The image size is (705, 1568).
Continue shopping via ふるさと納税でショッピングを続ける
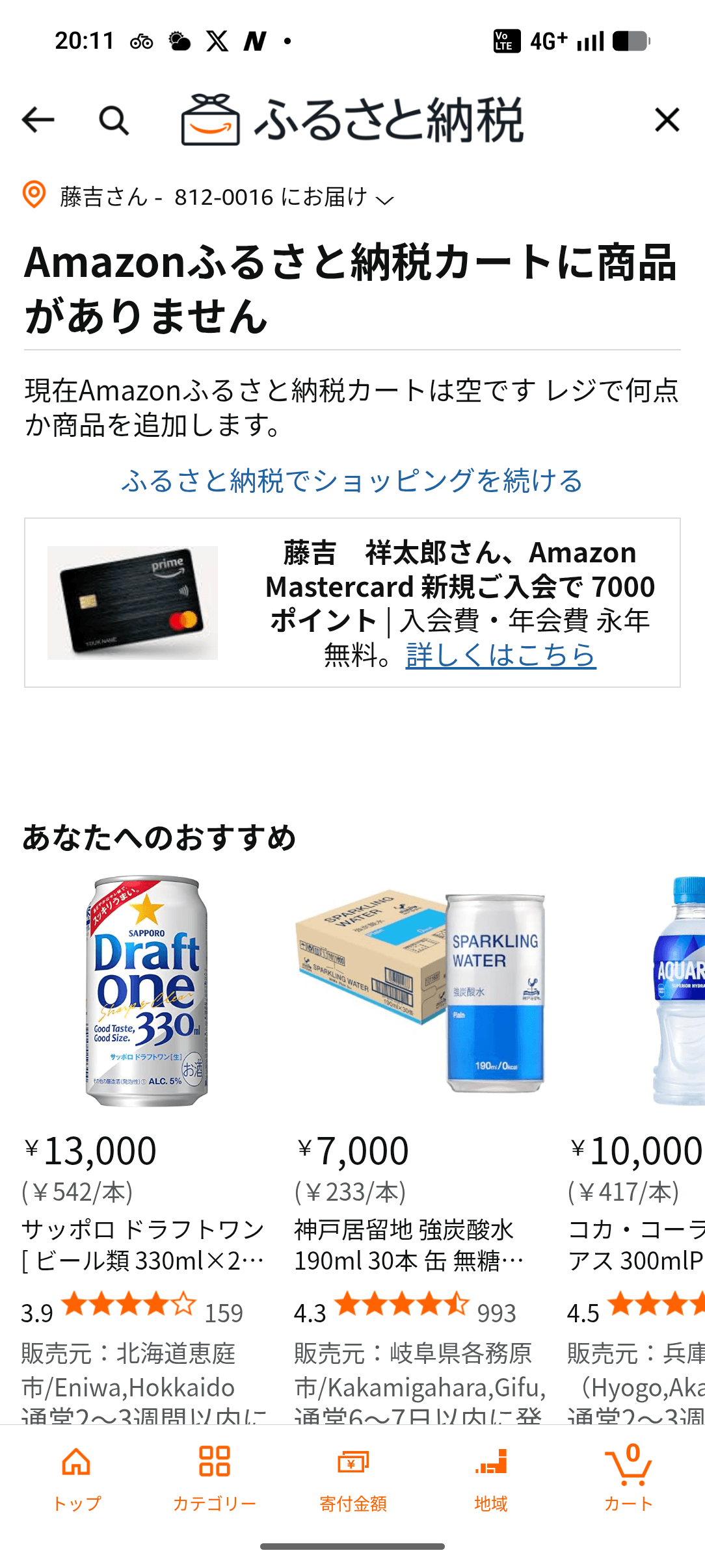point(352,481)
